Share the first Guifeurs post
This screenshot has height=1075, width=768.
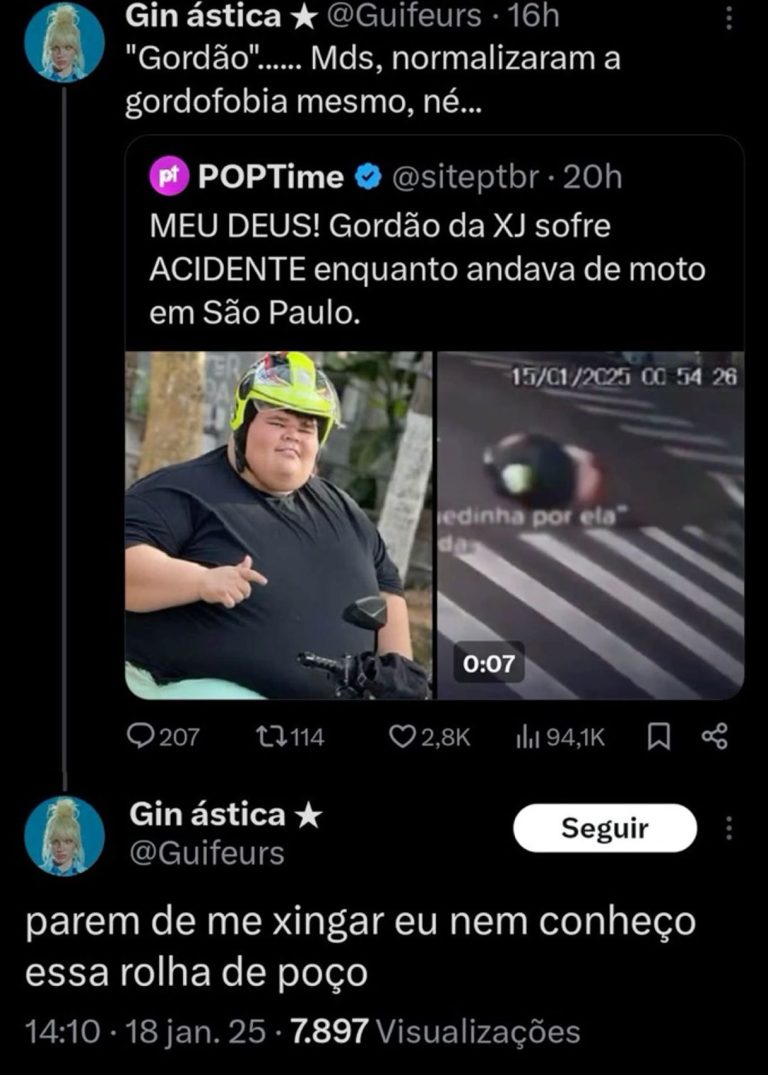[x=714, y=737]
